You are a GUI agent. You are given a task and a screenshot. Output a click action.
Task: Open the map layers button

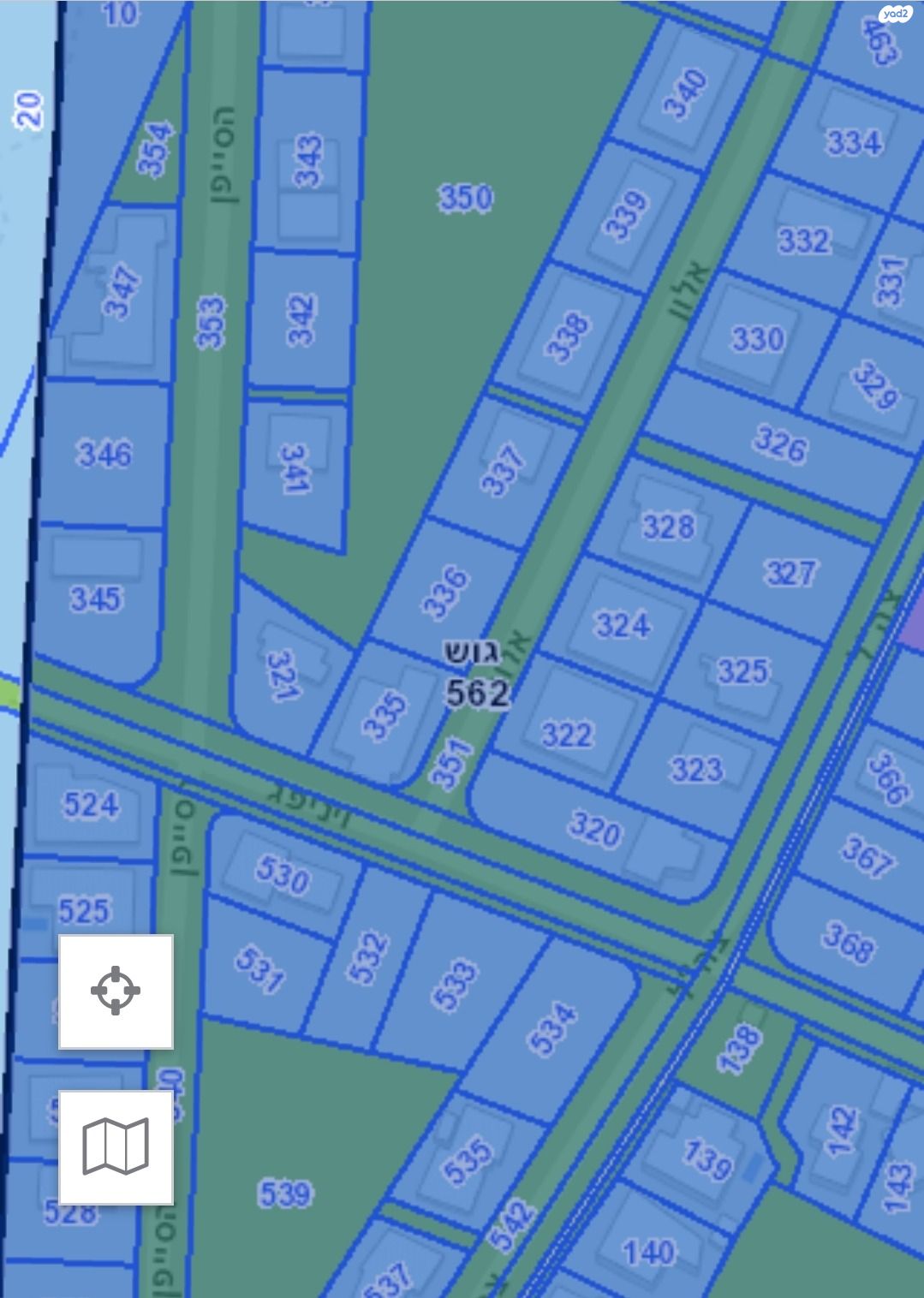[x=116, y=1147]
